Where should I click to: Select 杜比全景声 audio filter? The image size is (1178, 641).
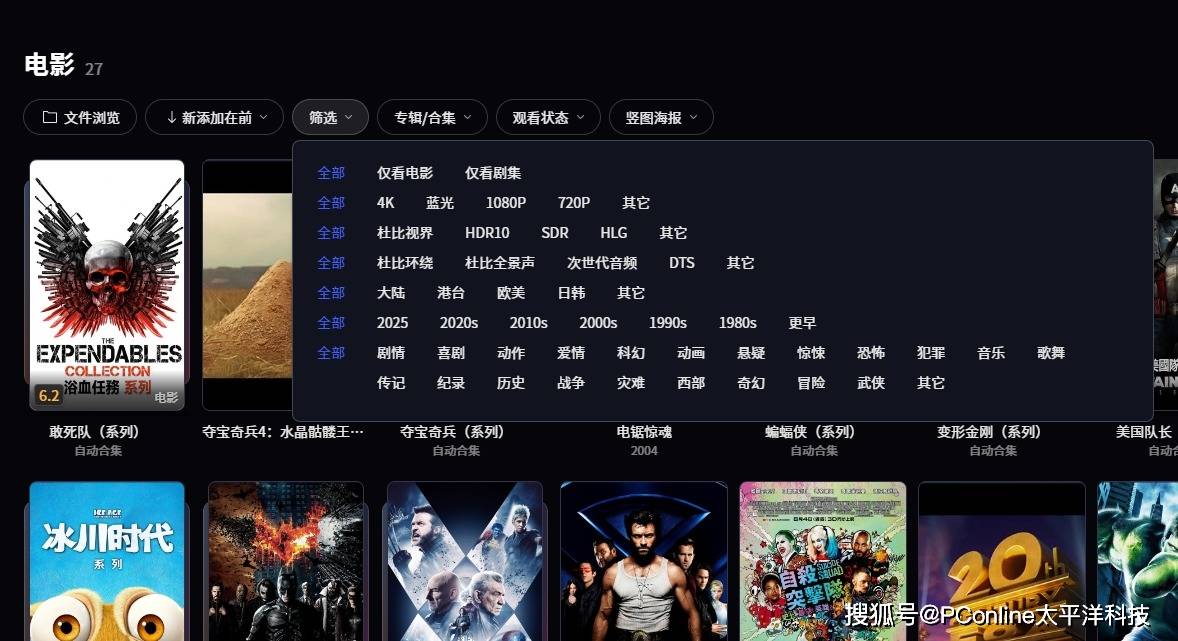point(500,263)
